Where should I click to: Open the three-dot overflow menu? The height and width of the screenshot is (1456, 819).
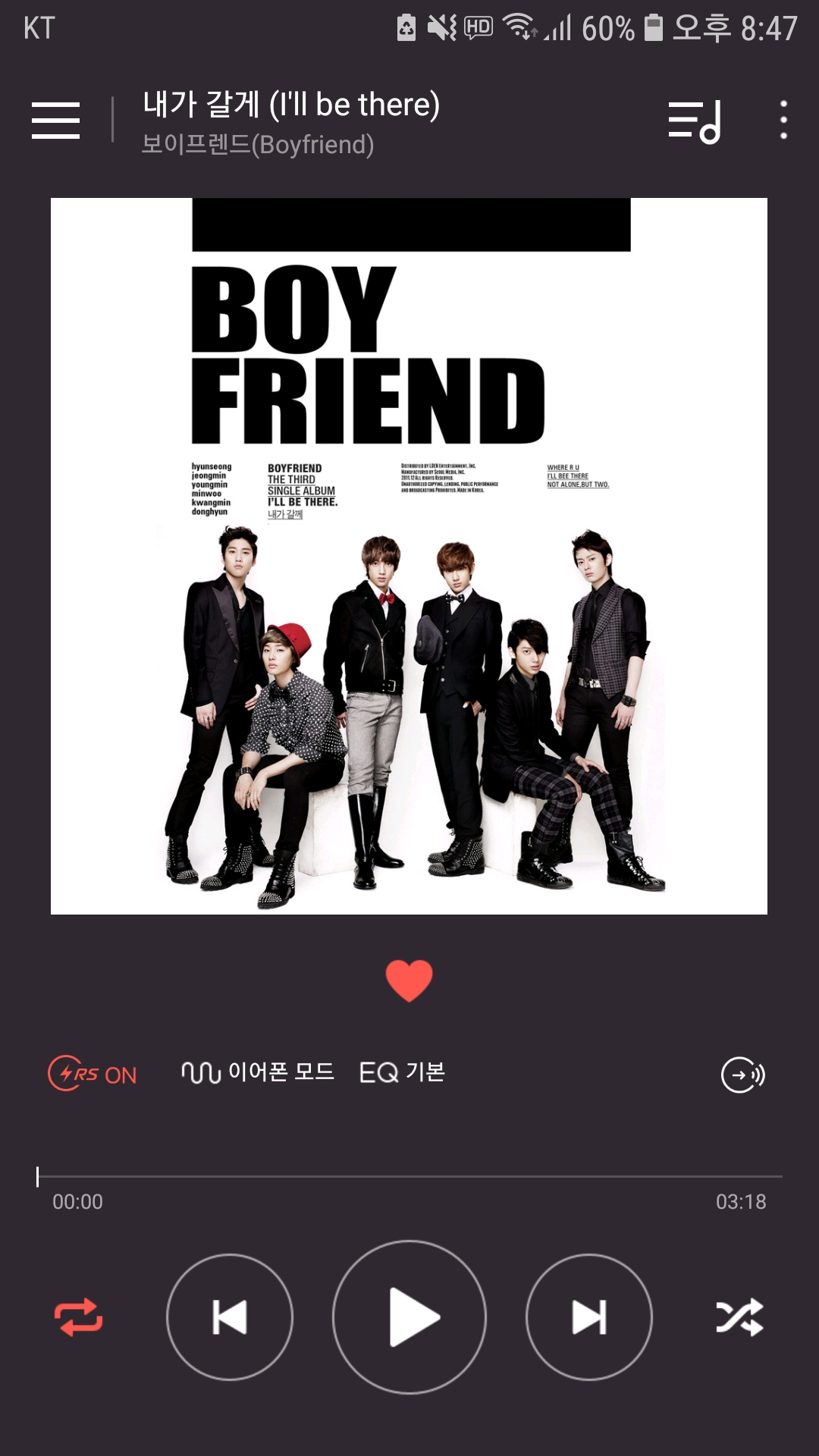(x=783, y=121)
